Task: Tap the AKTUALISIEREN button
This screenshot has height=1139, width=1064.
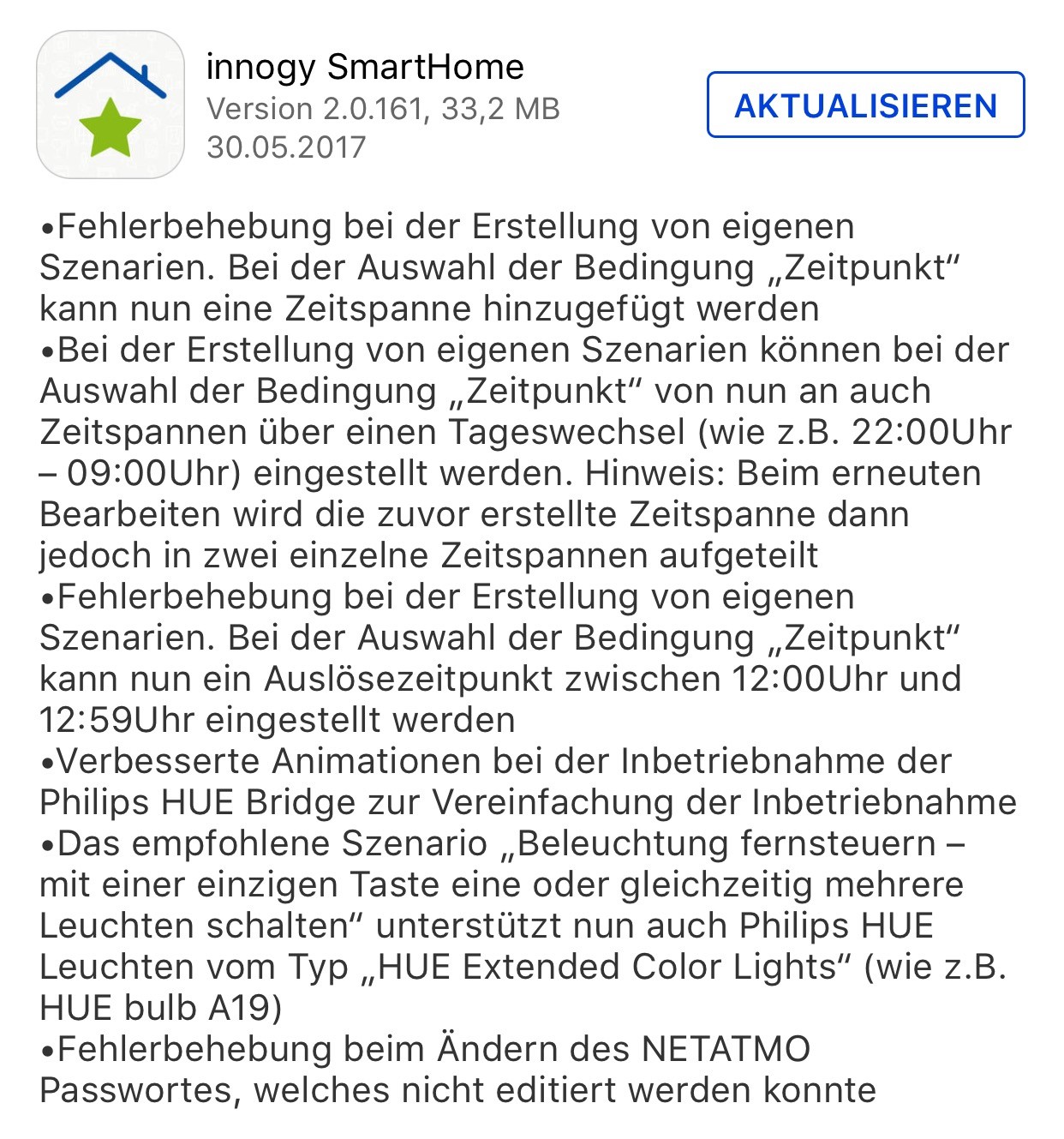Action: tap(865, 105)
